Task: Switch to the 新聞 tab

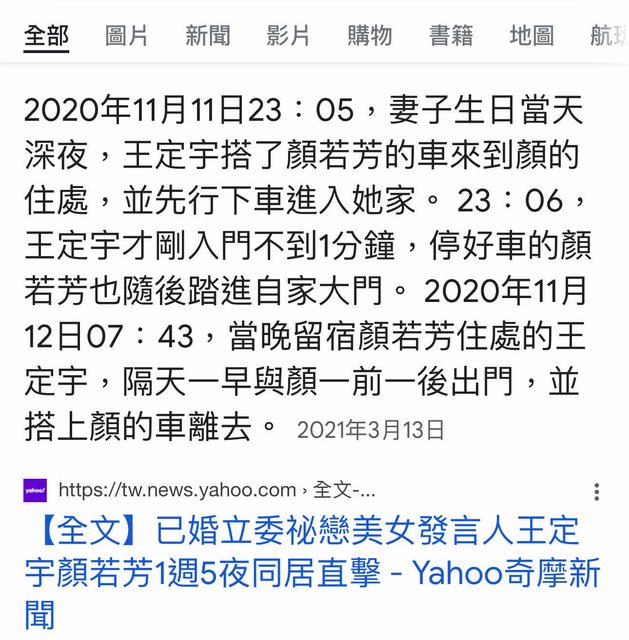Action: coord(207,36)
